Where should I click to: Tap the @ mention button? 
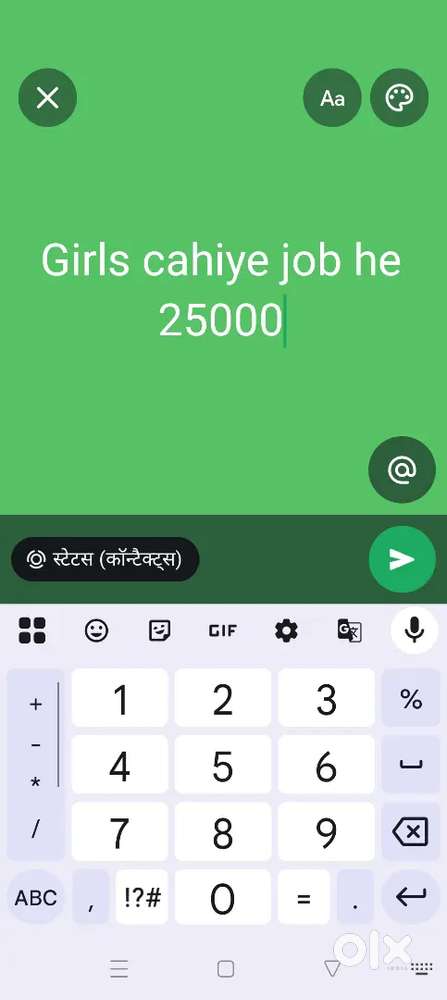tap(402, 470)
